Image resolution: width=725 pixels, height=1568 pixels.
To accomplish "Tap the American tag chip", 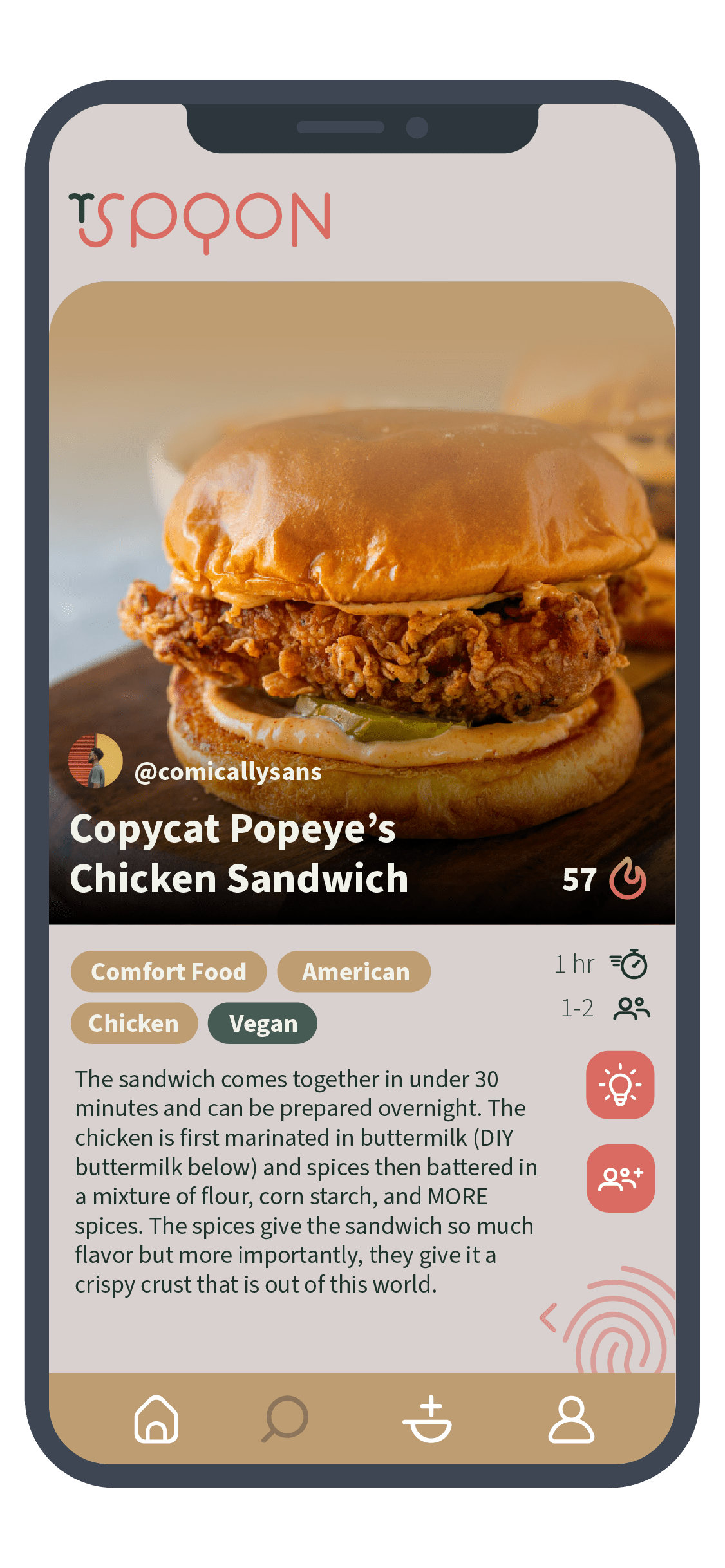I will click(354, 971).
